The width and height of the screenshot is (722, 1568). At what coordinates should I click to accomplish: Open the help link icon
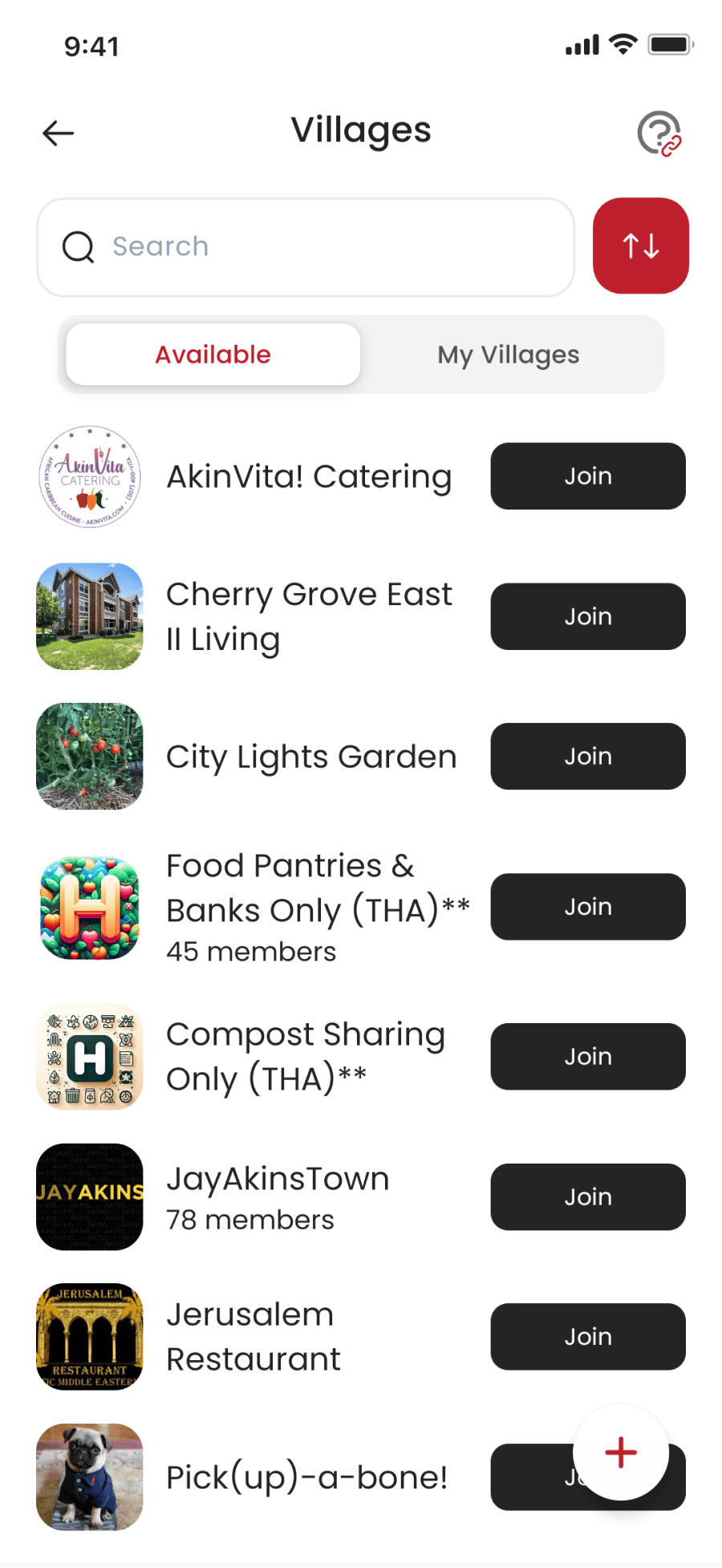(659, 133)
